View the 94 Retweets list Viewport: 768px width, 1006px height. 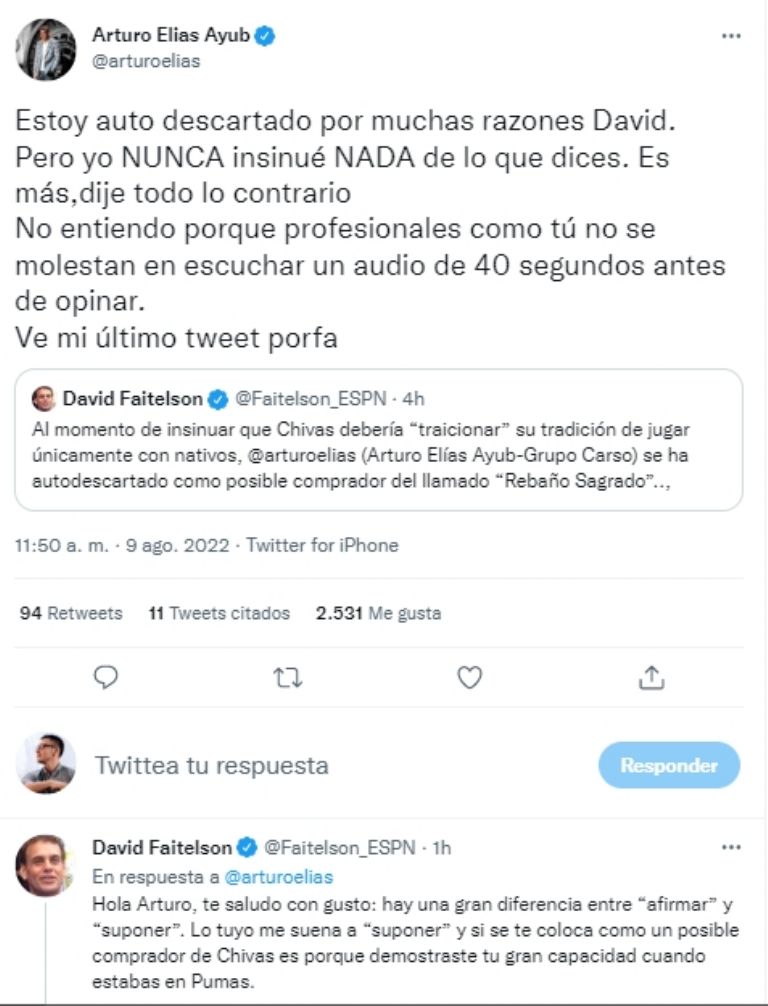point(71,613)
